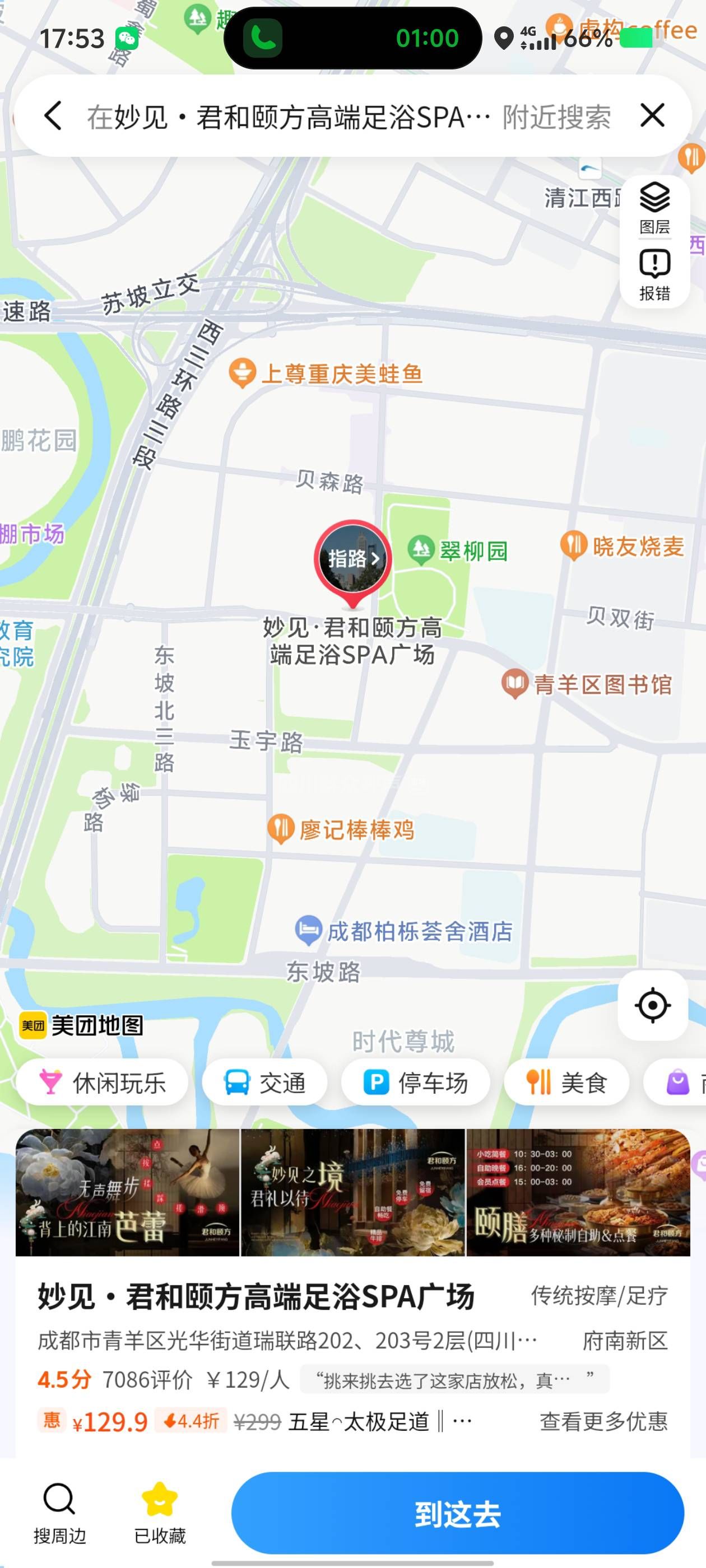Screen dimensions: 706x1568
Task: Open the 颐膳 buffet photo
Action: point(578,1192)
